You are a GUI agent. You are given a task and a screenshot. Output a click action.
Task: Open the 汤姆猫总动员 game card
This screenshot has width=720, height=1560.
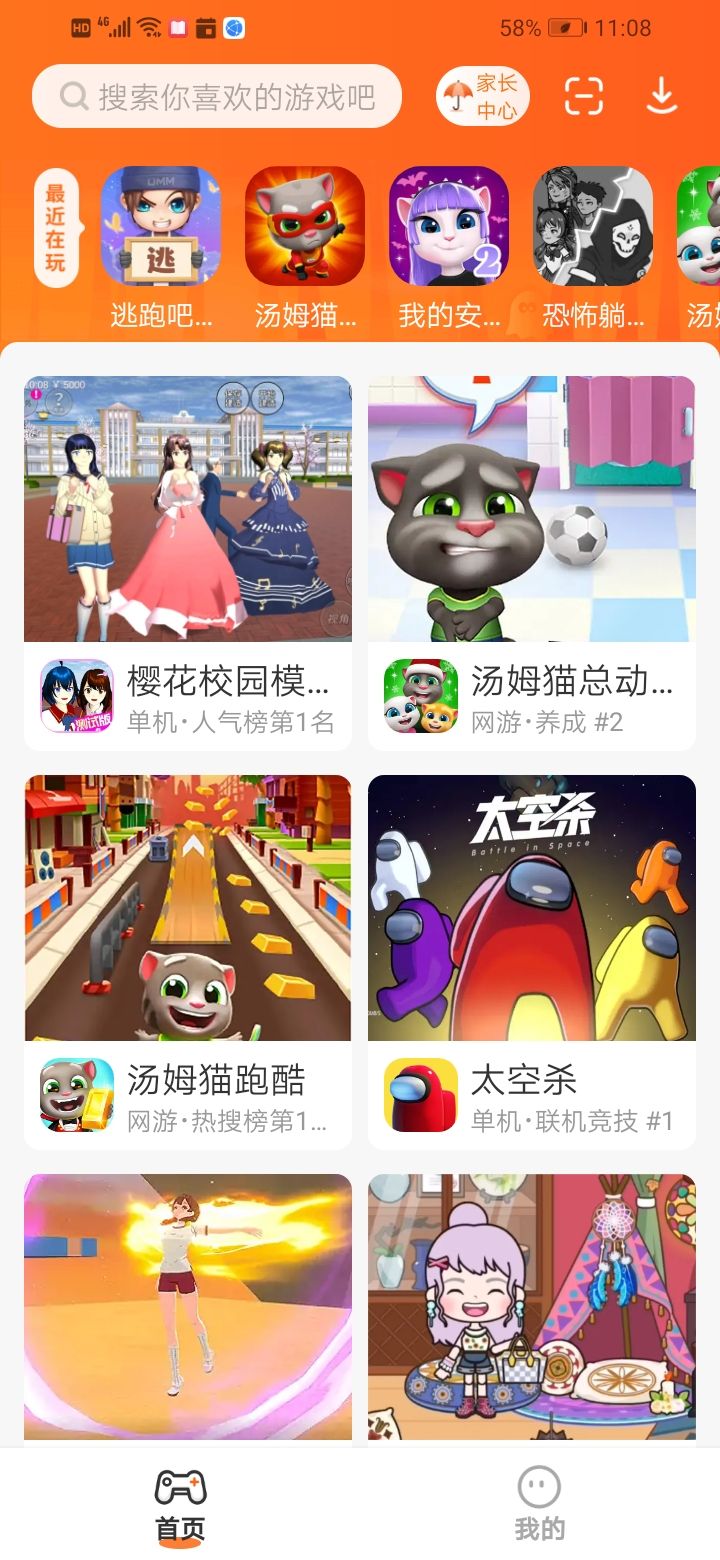click(x=532, y=562)
